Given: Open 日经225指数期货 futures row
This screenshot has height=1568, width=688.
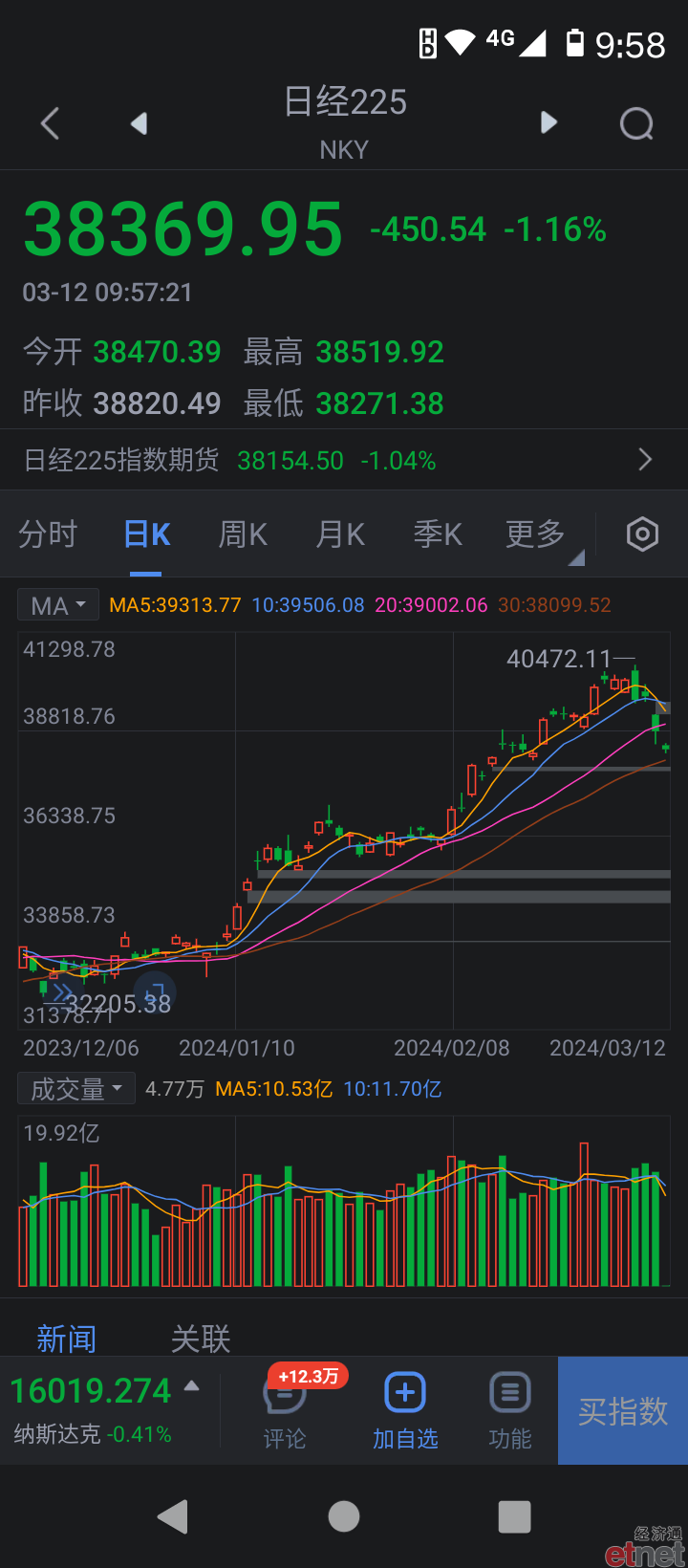Looking at the screenshot, I should coord(344,461).
